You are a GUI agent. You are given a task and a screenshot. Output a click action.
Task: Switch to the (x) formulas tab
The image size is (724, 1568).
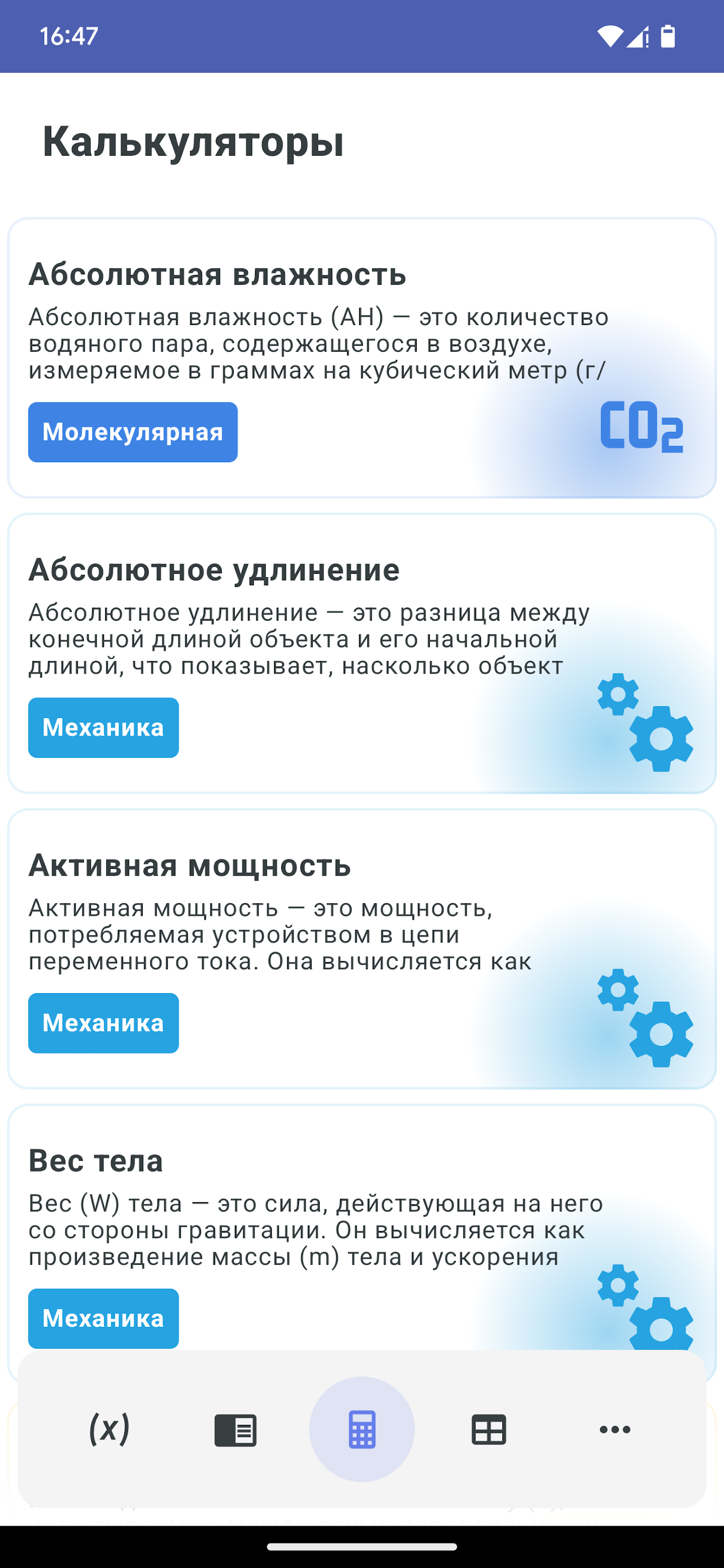pos(109,1429)
